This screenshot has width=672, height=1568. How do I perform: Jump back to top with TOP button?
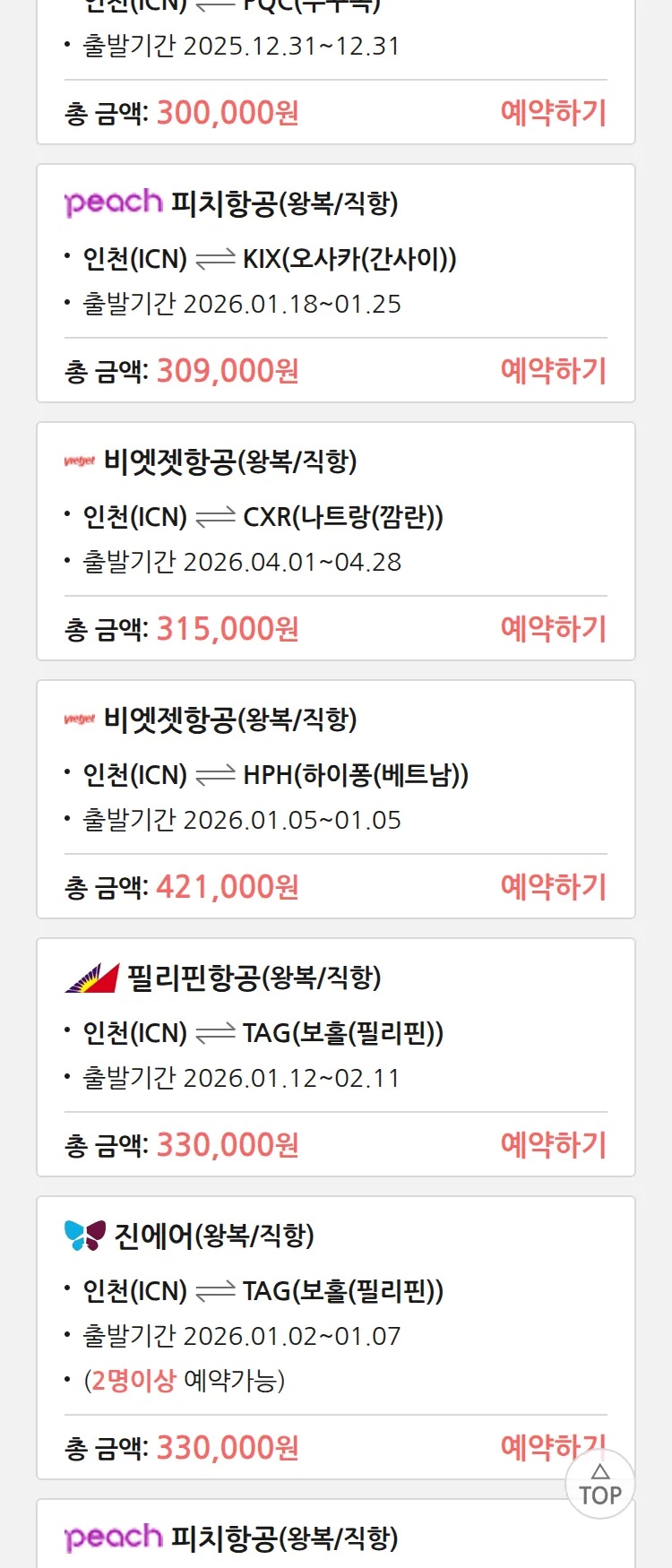click(x=599, y=1486)
